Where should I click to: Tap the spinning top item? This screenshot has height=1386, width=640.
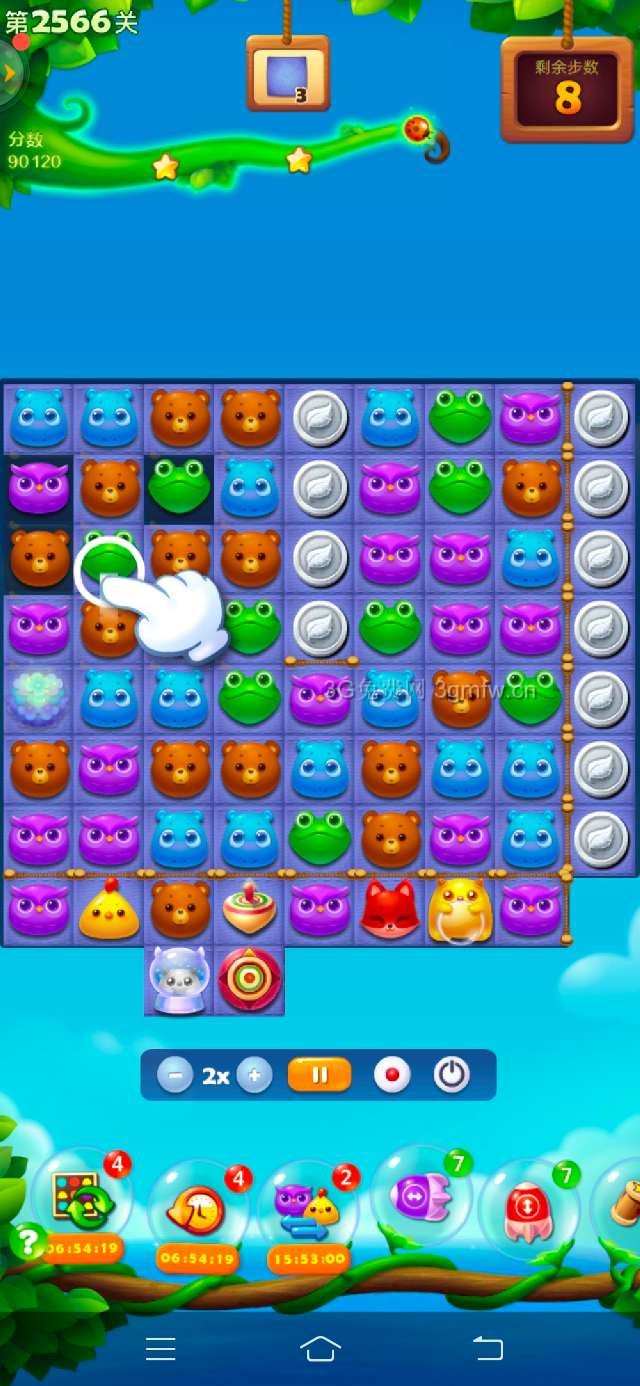[x=249, y=908]
